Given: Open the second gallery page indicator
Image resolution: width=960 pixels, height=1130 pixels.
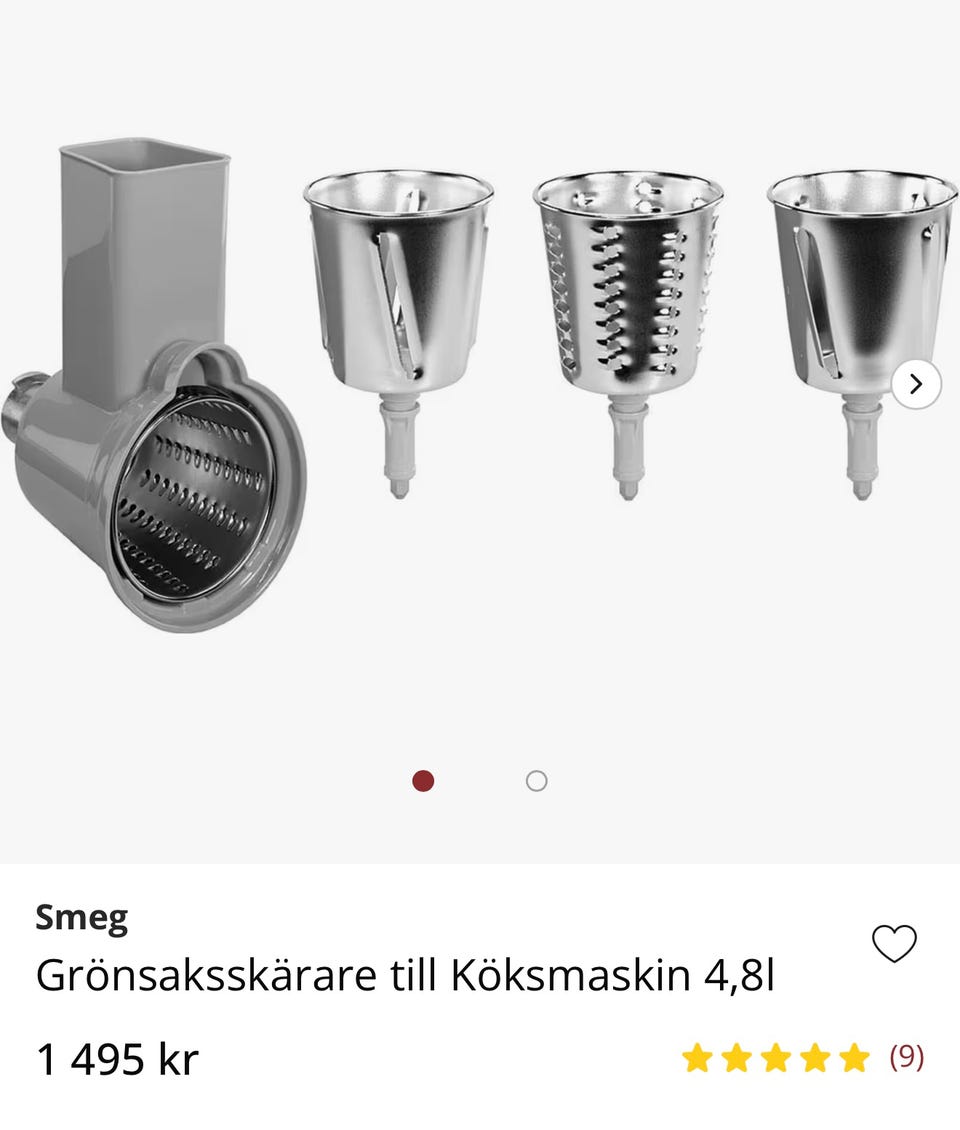Looking at the screenshot, I should click(536, 782).
